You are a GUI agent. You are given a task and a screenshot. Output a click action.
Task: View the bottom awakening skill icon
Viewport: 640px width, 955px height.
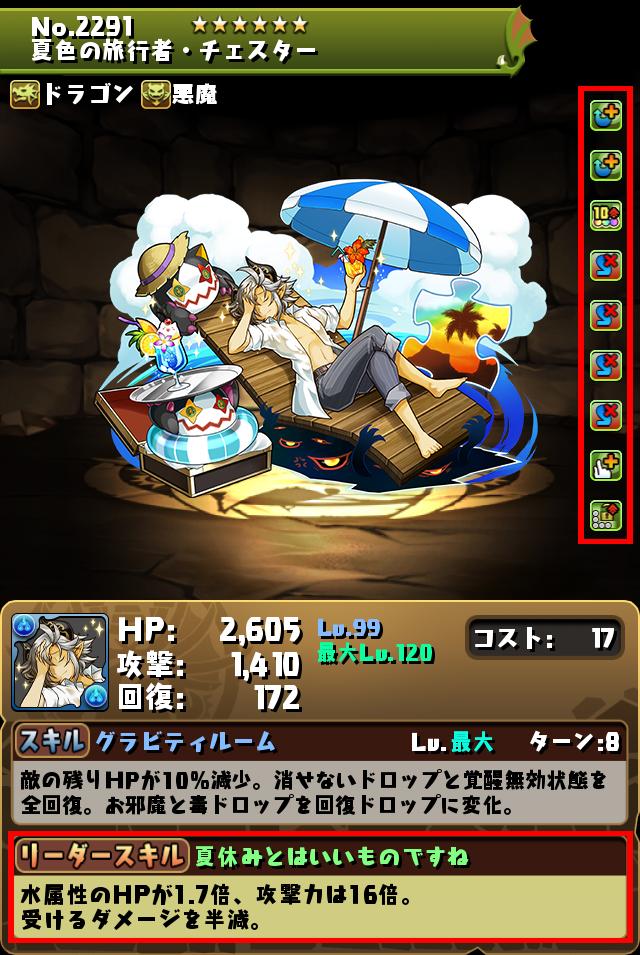tap(606, 513)
